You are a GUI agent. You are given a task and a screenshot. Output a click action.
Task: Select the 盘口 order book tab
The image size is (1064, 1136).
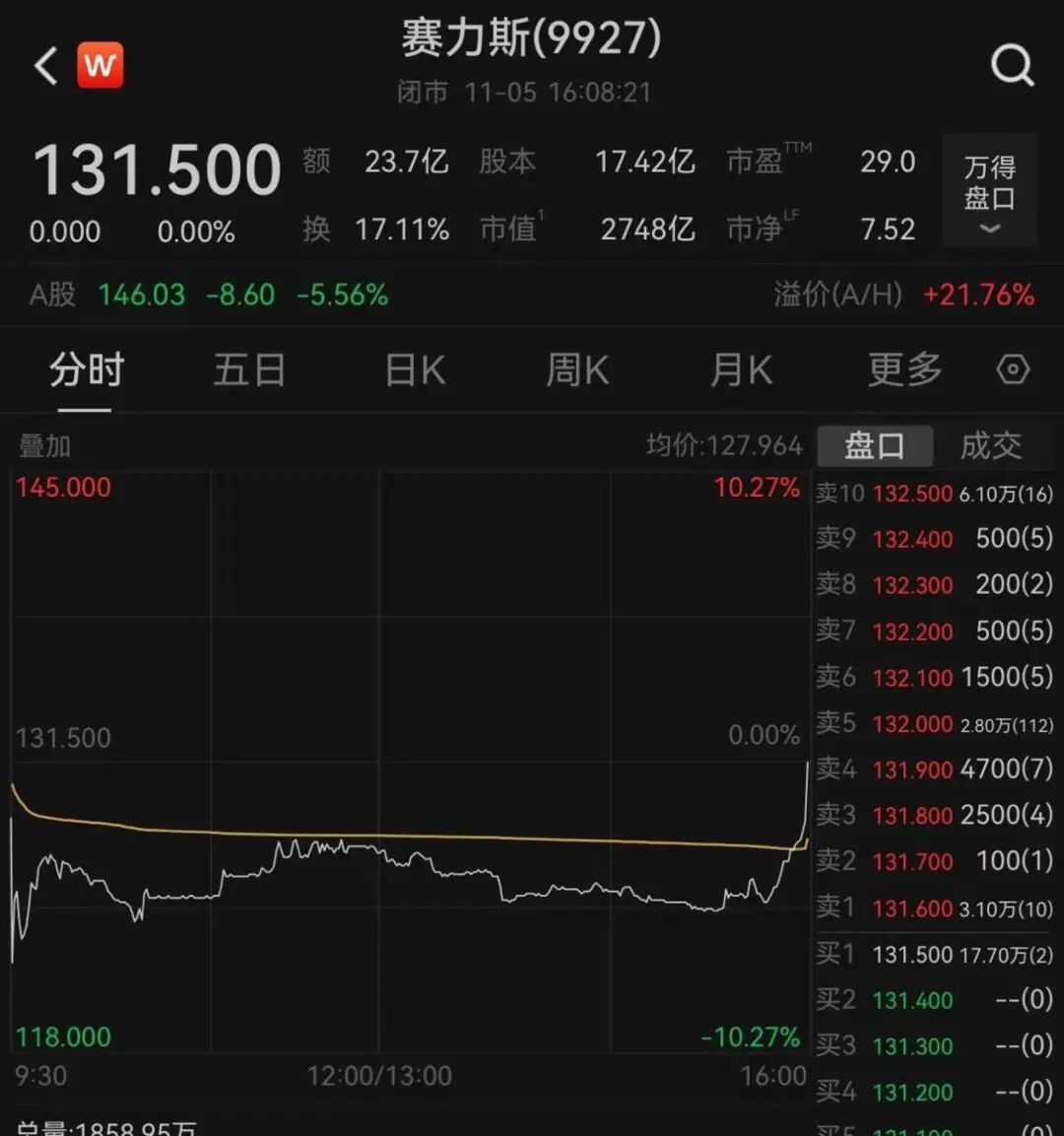click(874, 446)
